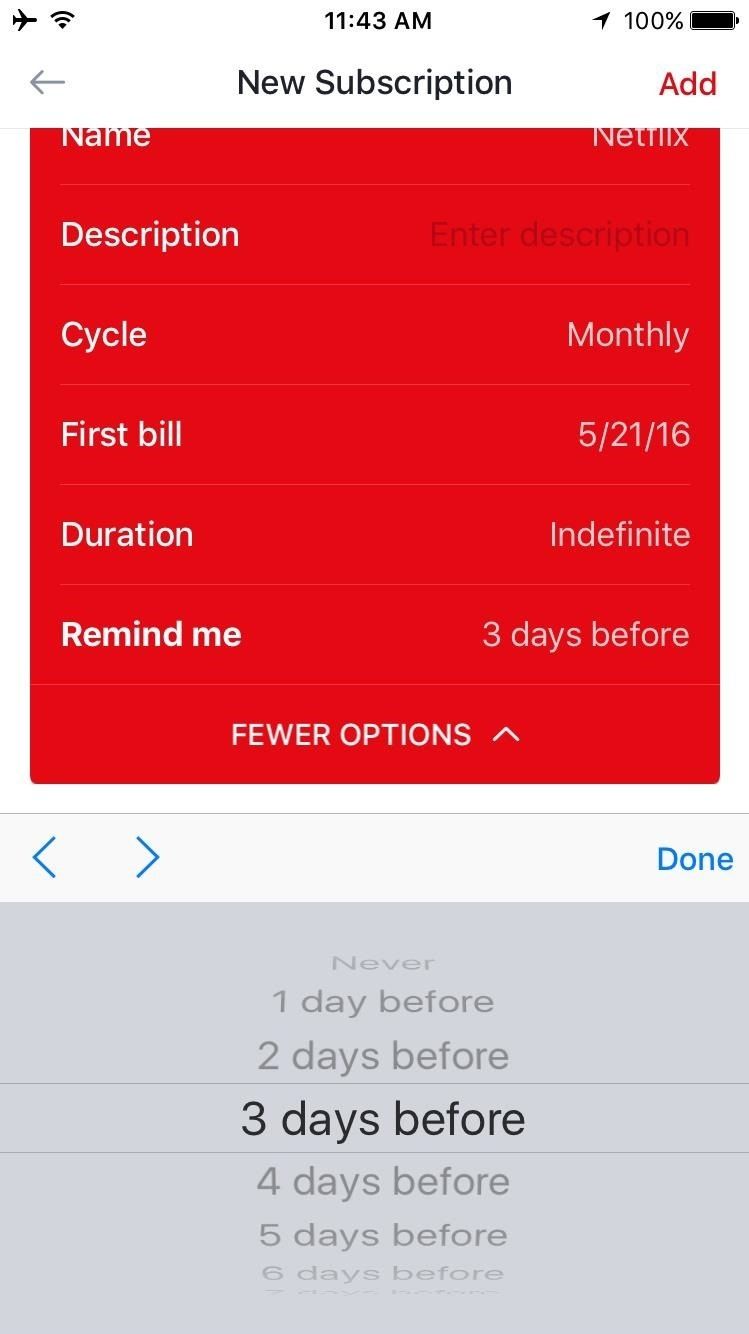Change the Duration setting
Image resolution: width=749 pixels, height=1334 pixels.
tap(619, 535)
